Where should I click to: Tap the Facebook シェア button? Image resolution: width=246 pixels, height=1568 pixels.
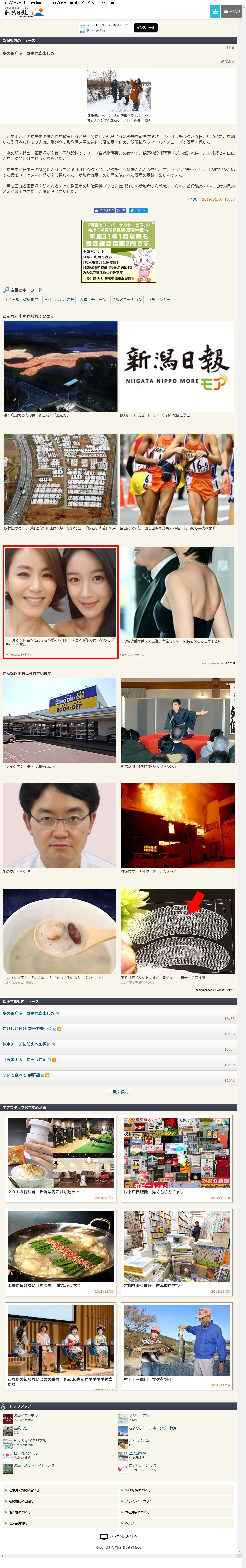pos(121,211)
